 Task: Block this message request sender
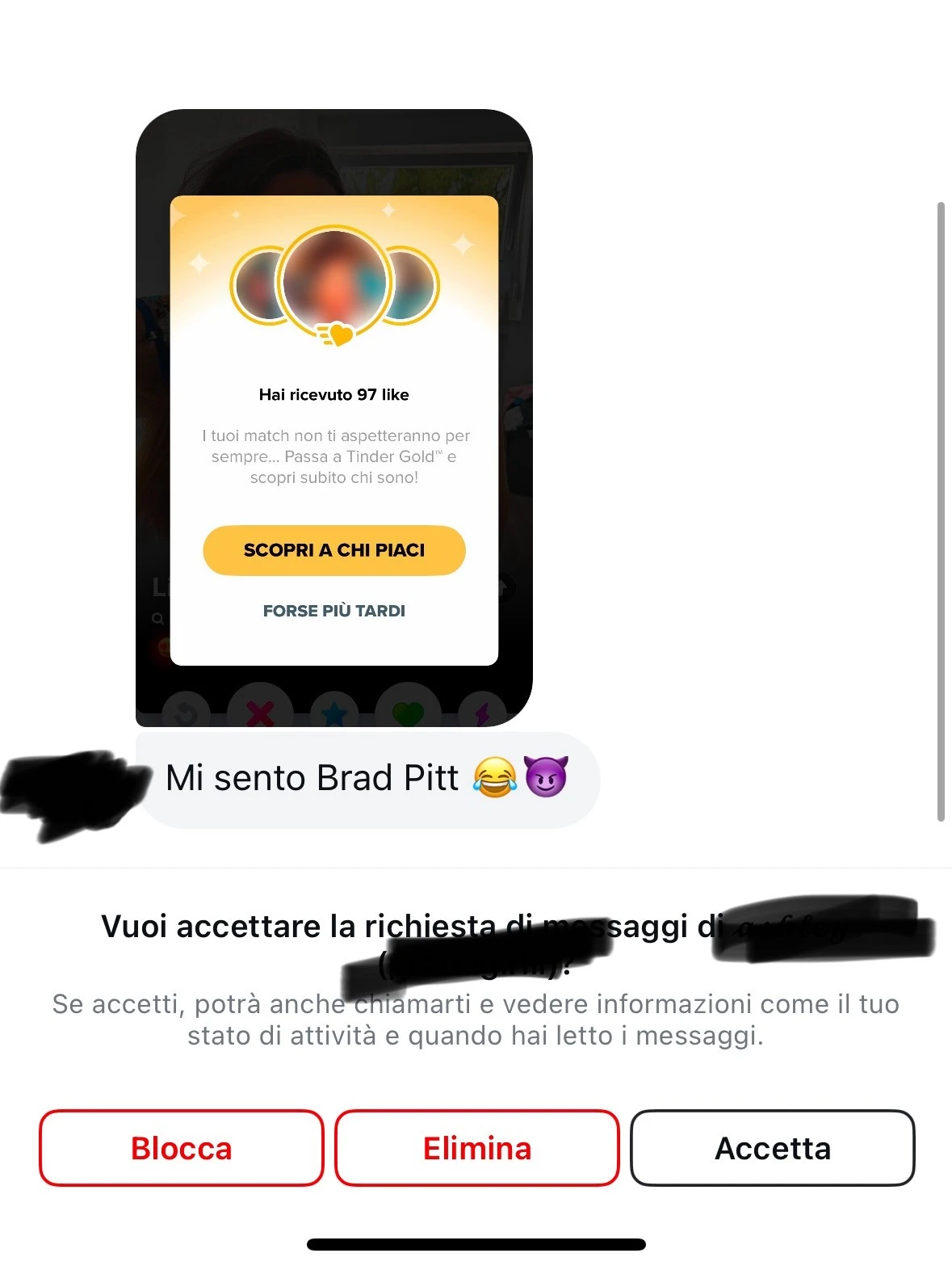181,1148
